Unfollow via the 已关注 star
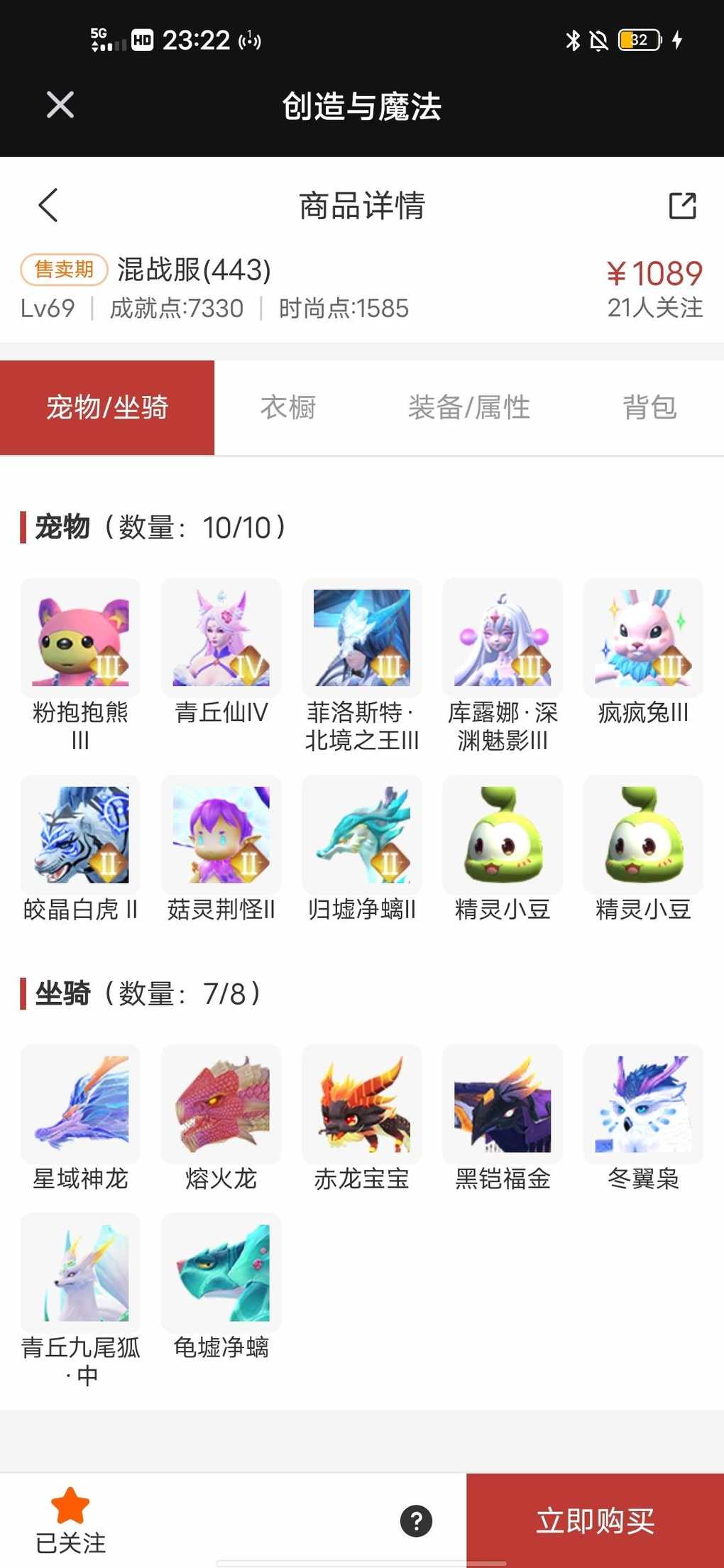 point(70,1520)
